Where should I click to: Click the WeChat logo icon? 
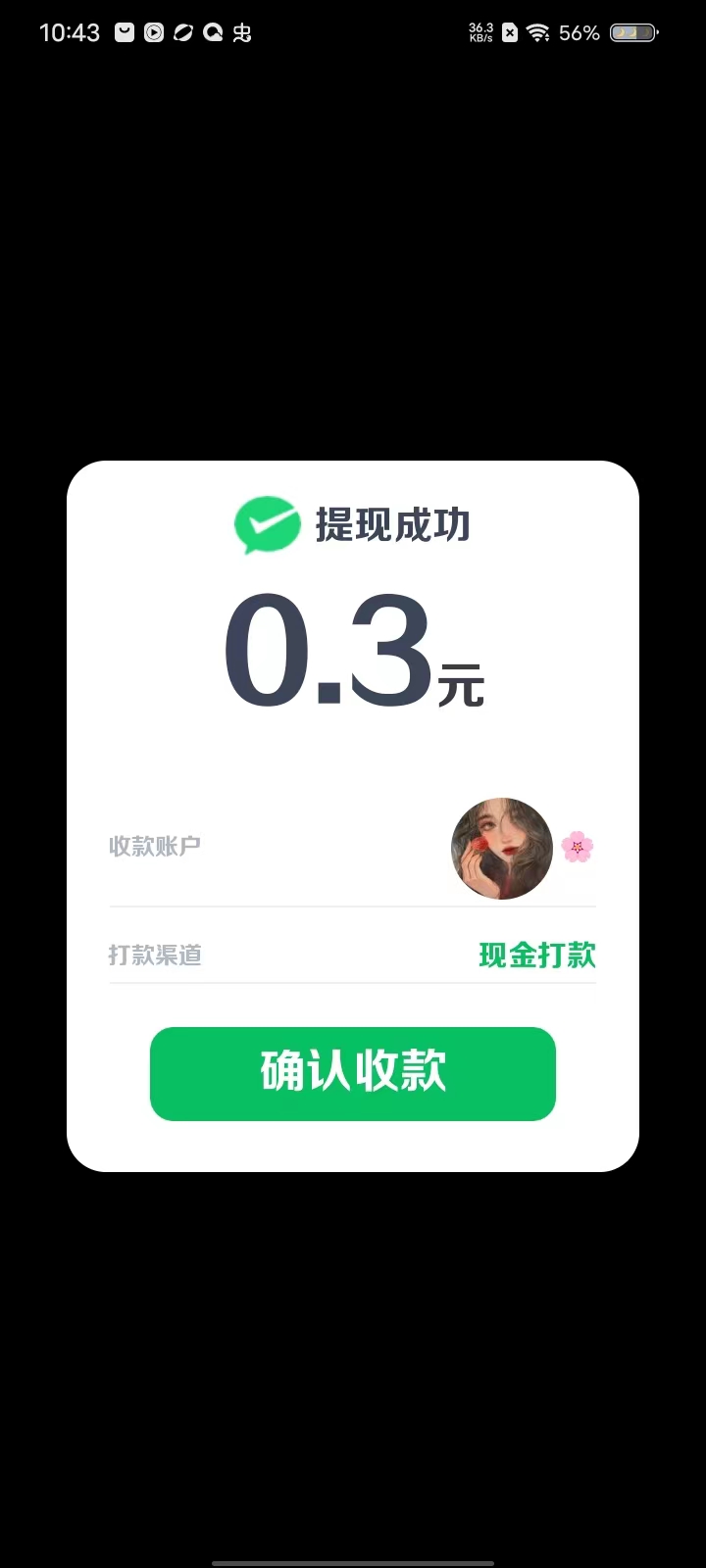(x=267, y=524)
